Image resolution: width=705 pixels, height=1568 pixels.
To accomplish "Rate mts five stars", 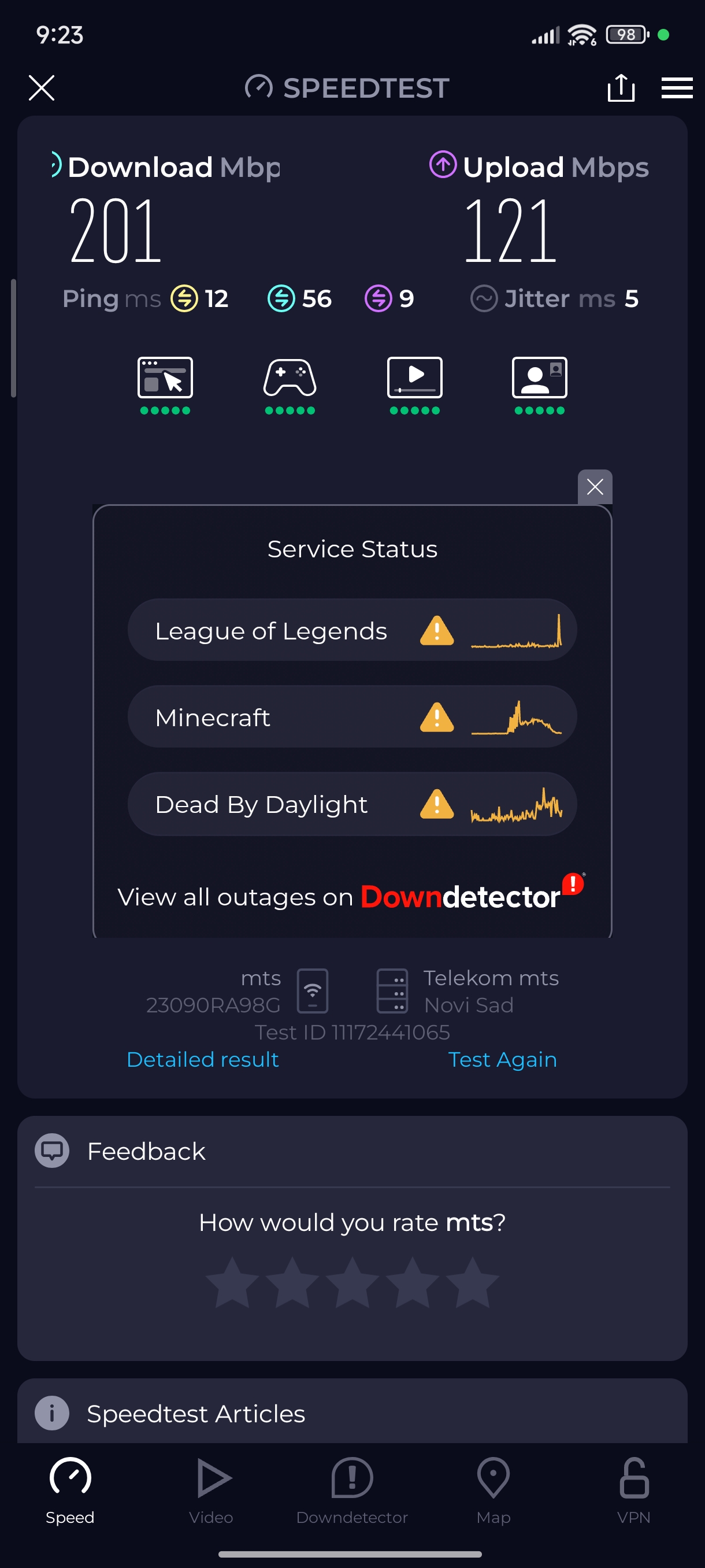I will pyautogui.click(x=472, y=1282).
